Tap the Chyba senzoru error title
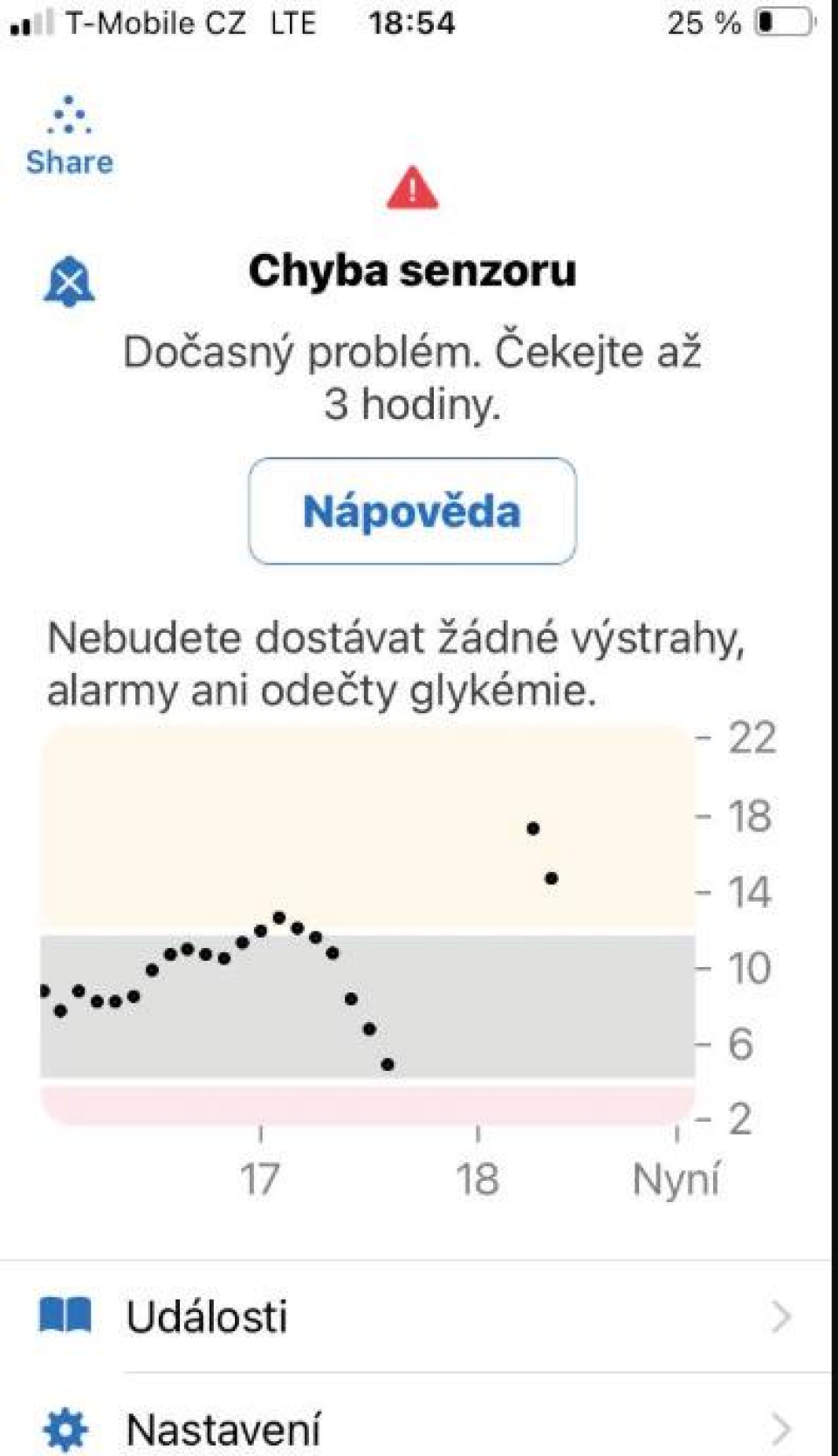838x1456 pixels. pos(412,270)
